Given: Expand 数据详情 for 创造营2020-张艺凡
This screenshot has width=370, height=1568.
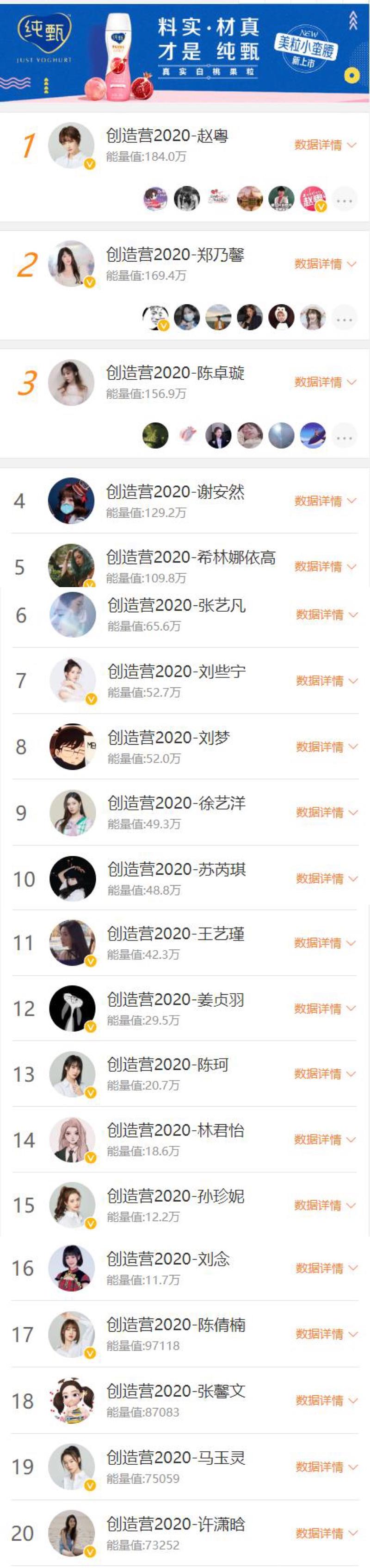Looking at the screenshot, I should point(326,615).
